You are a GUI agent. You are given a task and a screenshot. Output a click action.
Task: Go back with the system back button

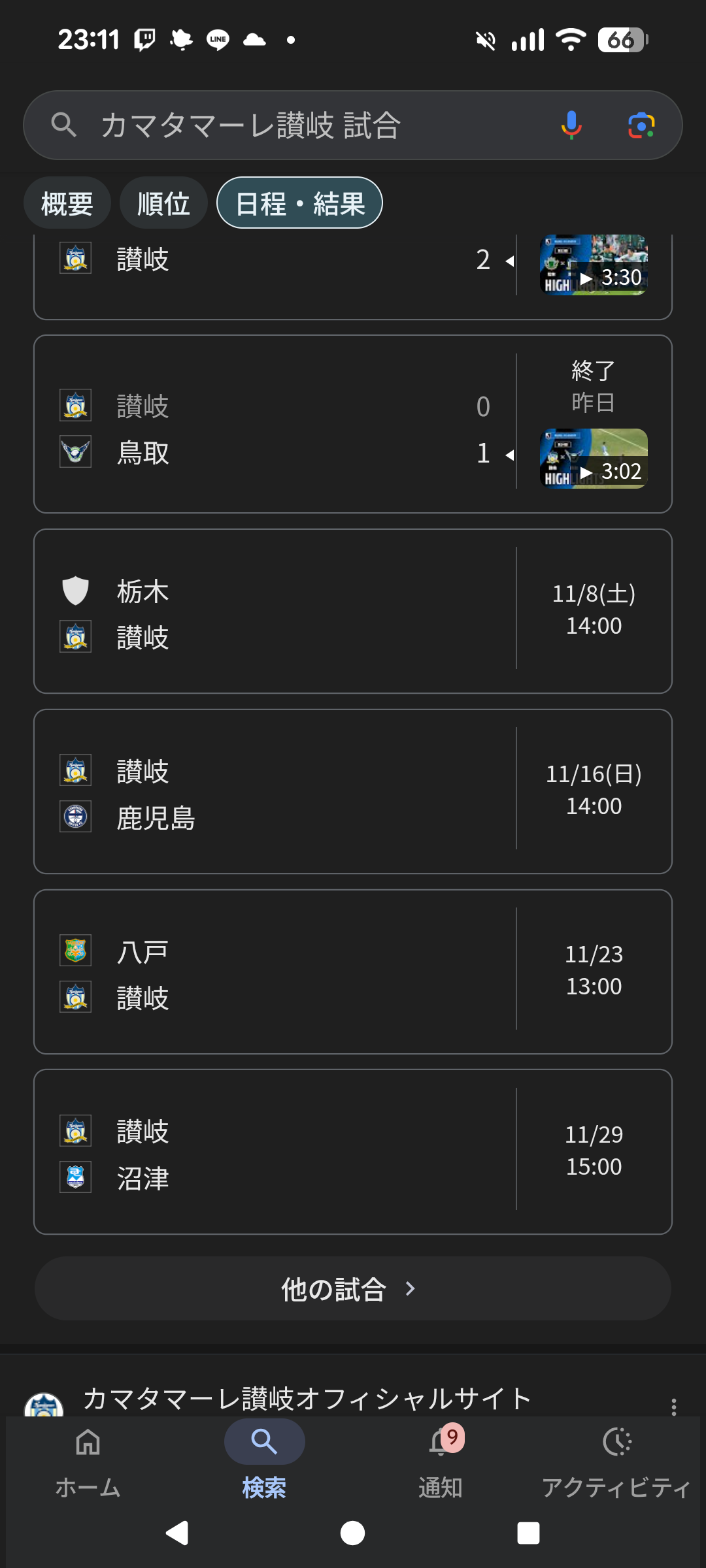point(177,1533)
